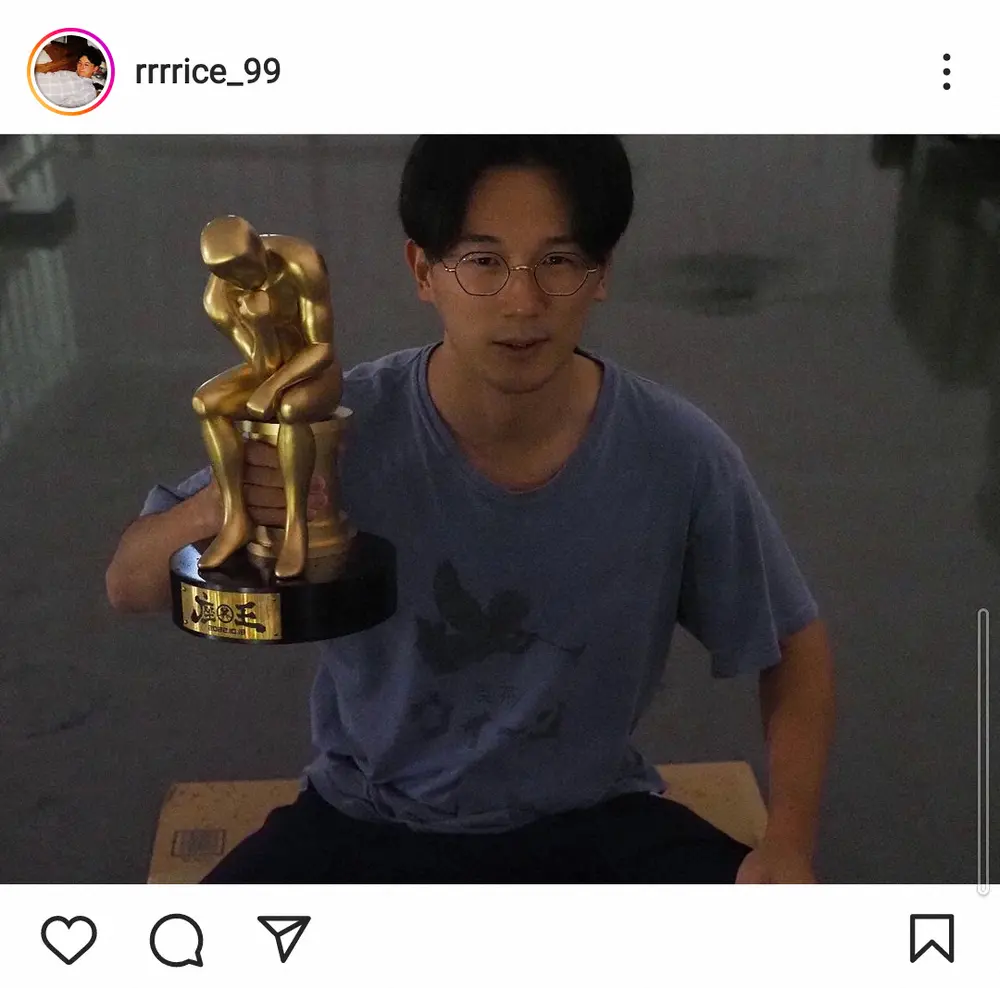Tap the trophy photo in the post

point(500,508)
